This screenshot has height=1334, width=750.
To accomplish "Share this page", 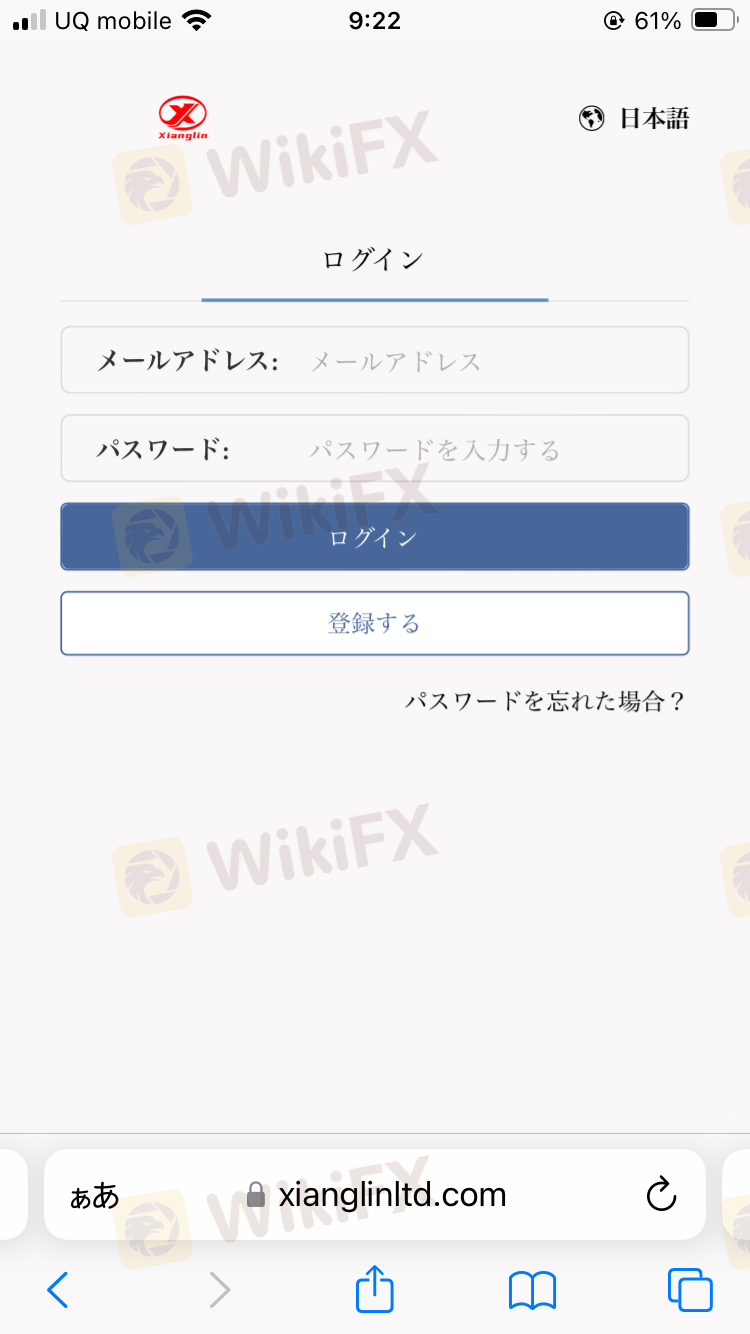I will [x=375, y=1289].
